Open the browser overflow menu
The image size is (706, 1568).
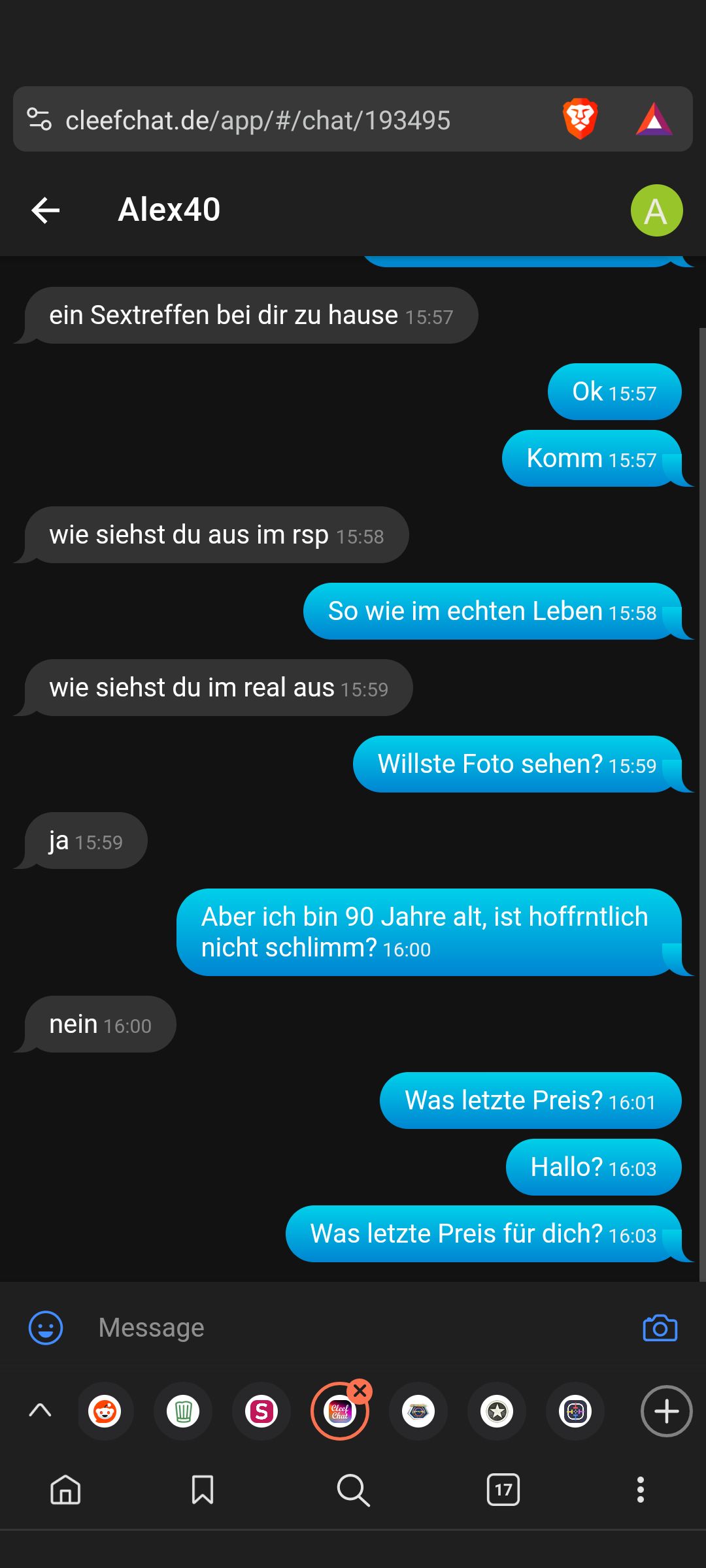641,1490
